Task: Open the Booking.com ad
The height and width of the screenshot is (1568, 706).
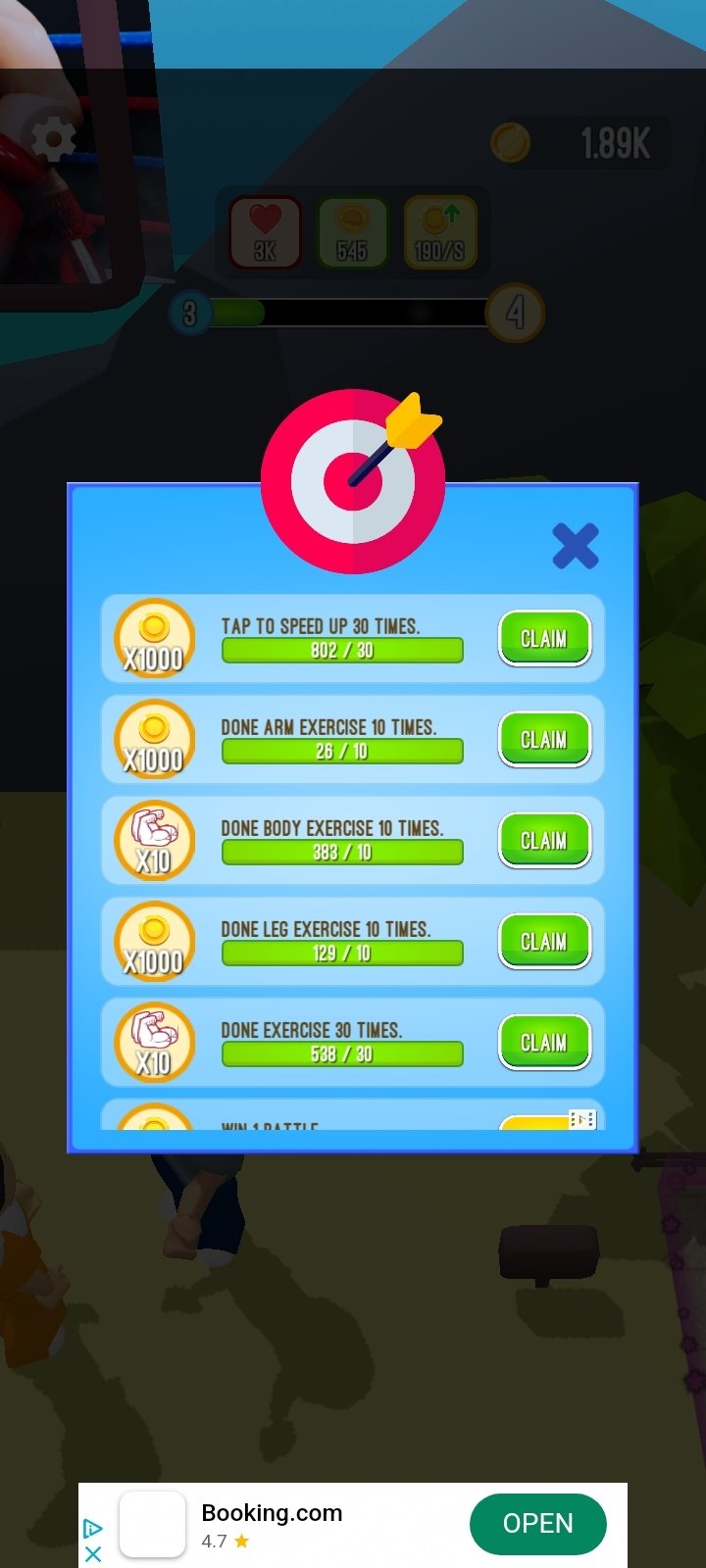Action: pyautogui.click(x=537, y=1524)
